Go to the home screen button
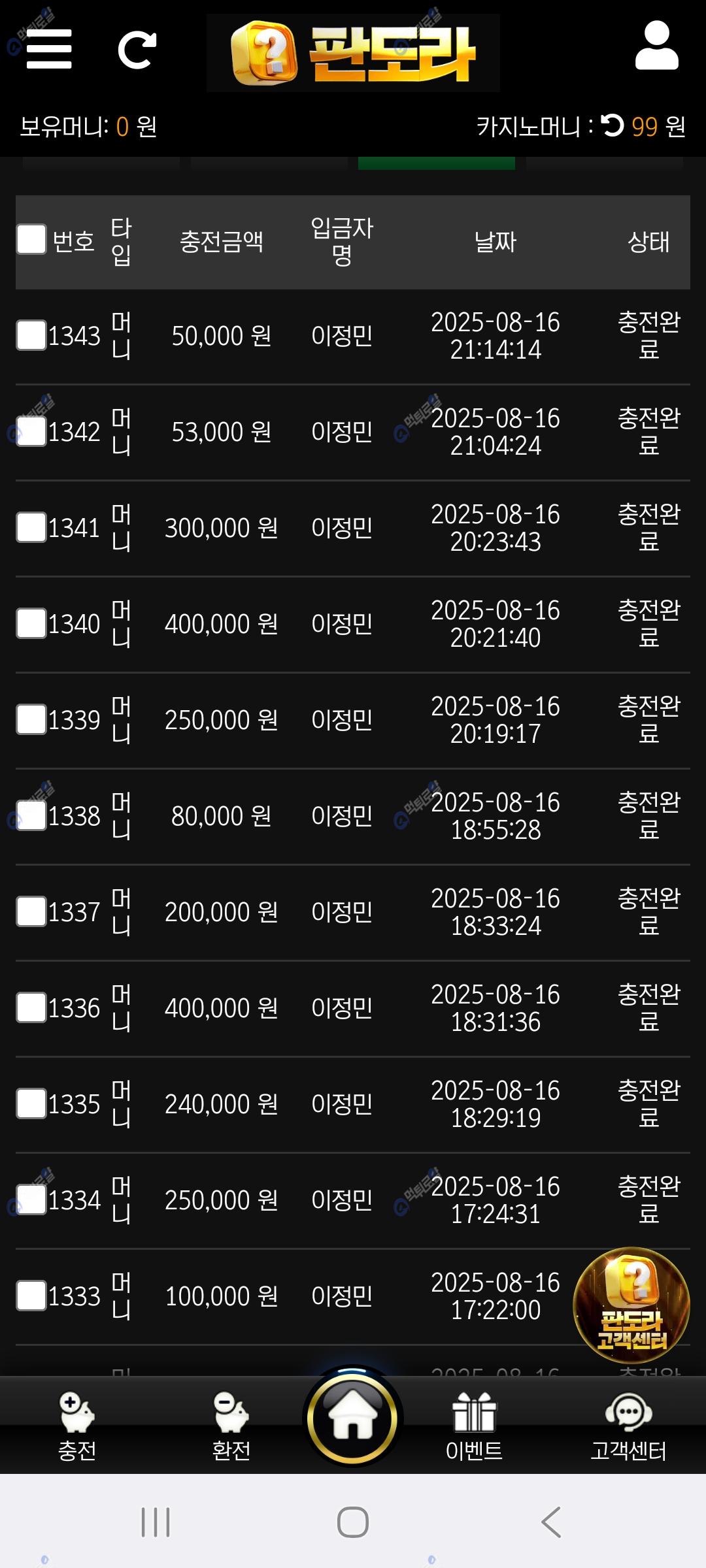Image resolution: width=706 pixels, height=1568 pixels. pyautogui.click(x=353, y=1418)
